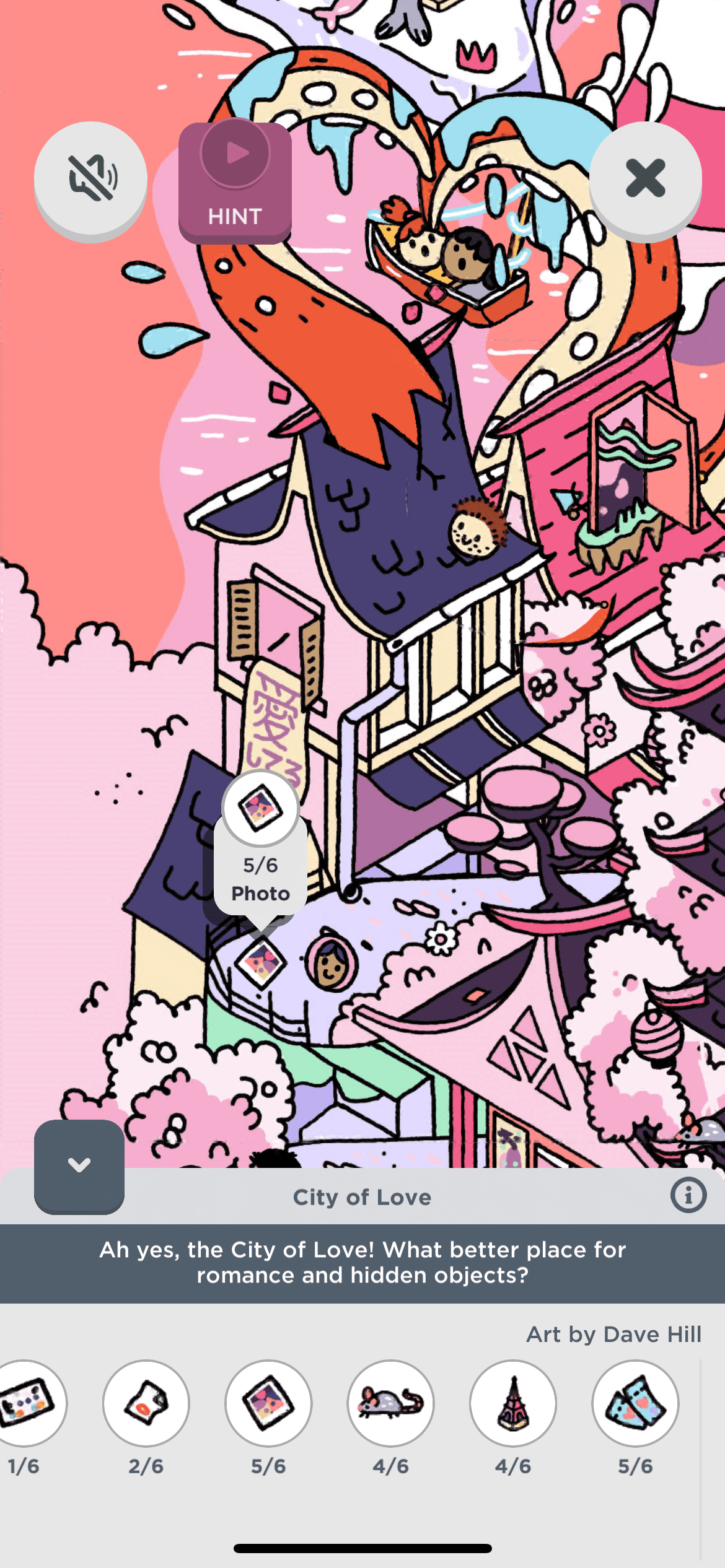
Task: Select the photo item 5/6
Action: coord(268,1403)
